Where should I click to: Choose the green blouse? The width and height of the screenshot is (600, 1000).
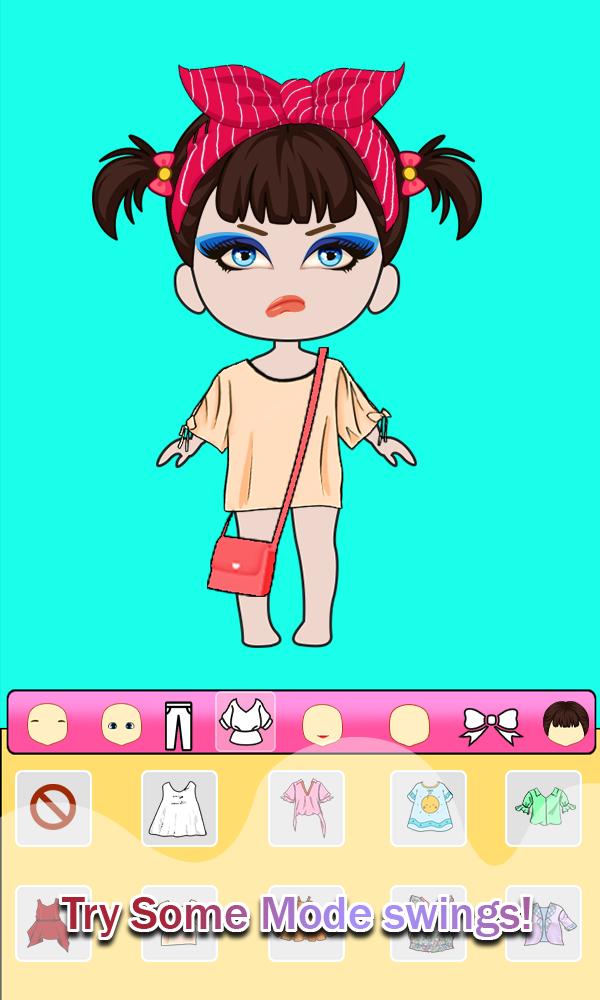(543, 808)
